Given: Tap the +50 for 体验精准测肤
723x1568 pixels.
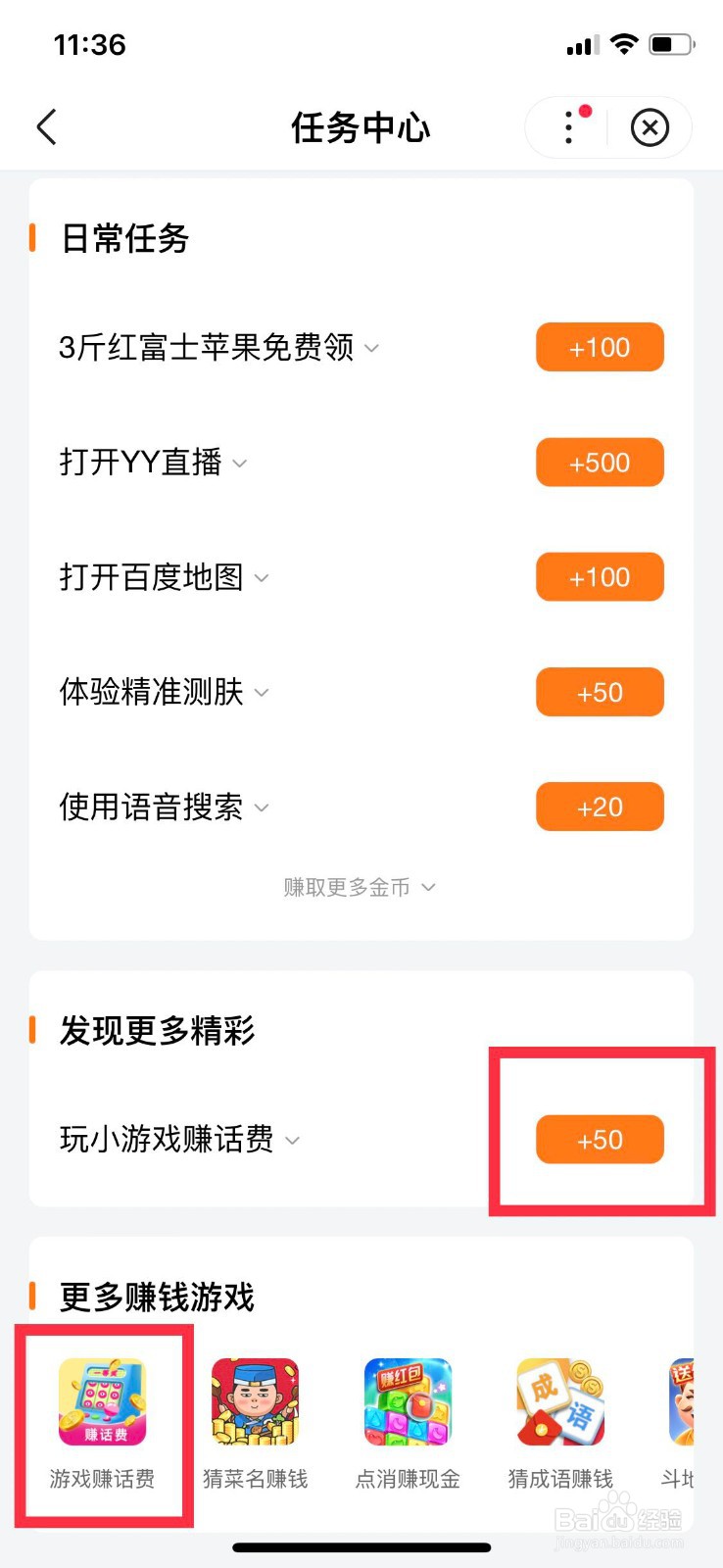Looking at the screenshot, I should click(x=600, y=692).
